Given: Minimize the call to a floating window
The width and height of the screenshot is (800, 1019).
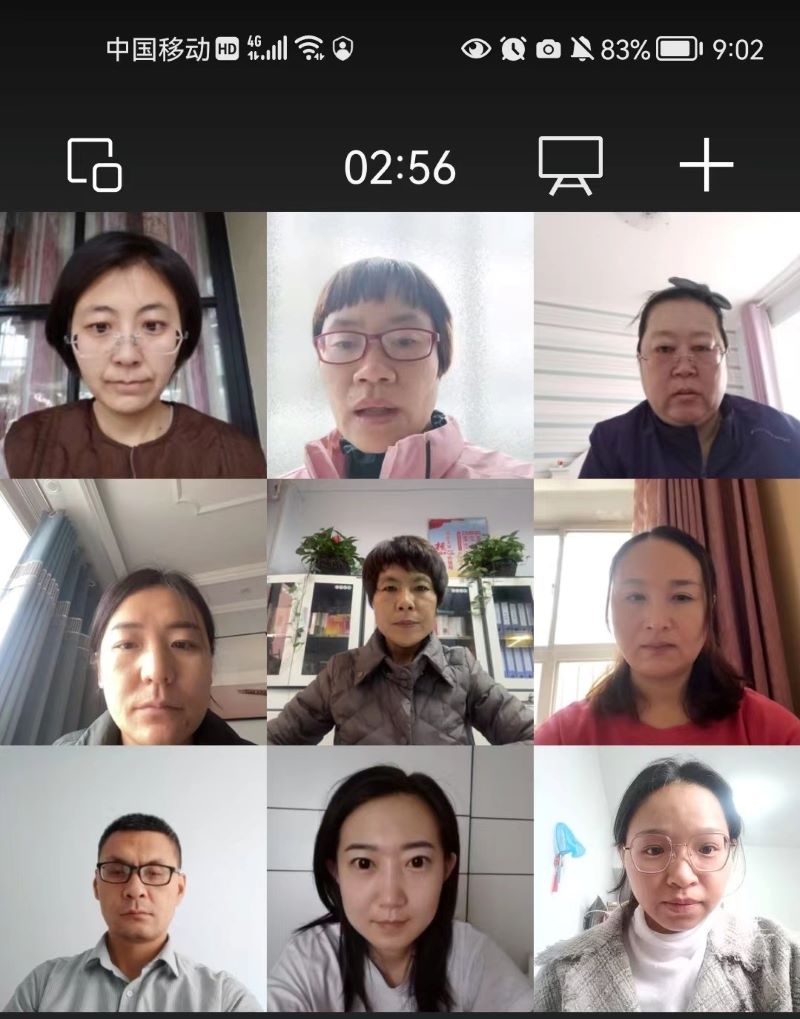Looking at the screenshot, I should pyautogui.click(x=94, y=164).
